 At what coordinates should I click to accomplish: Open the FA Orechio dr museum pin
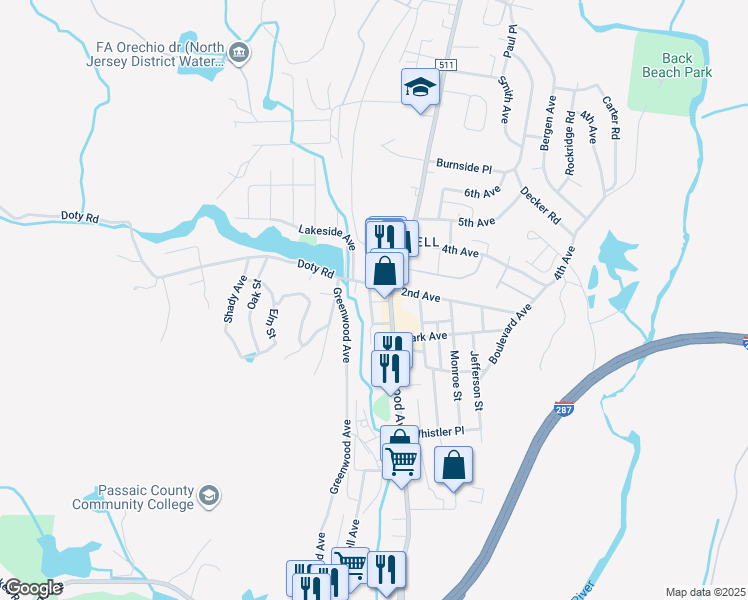[240, 53]
